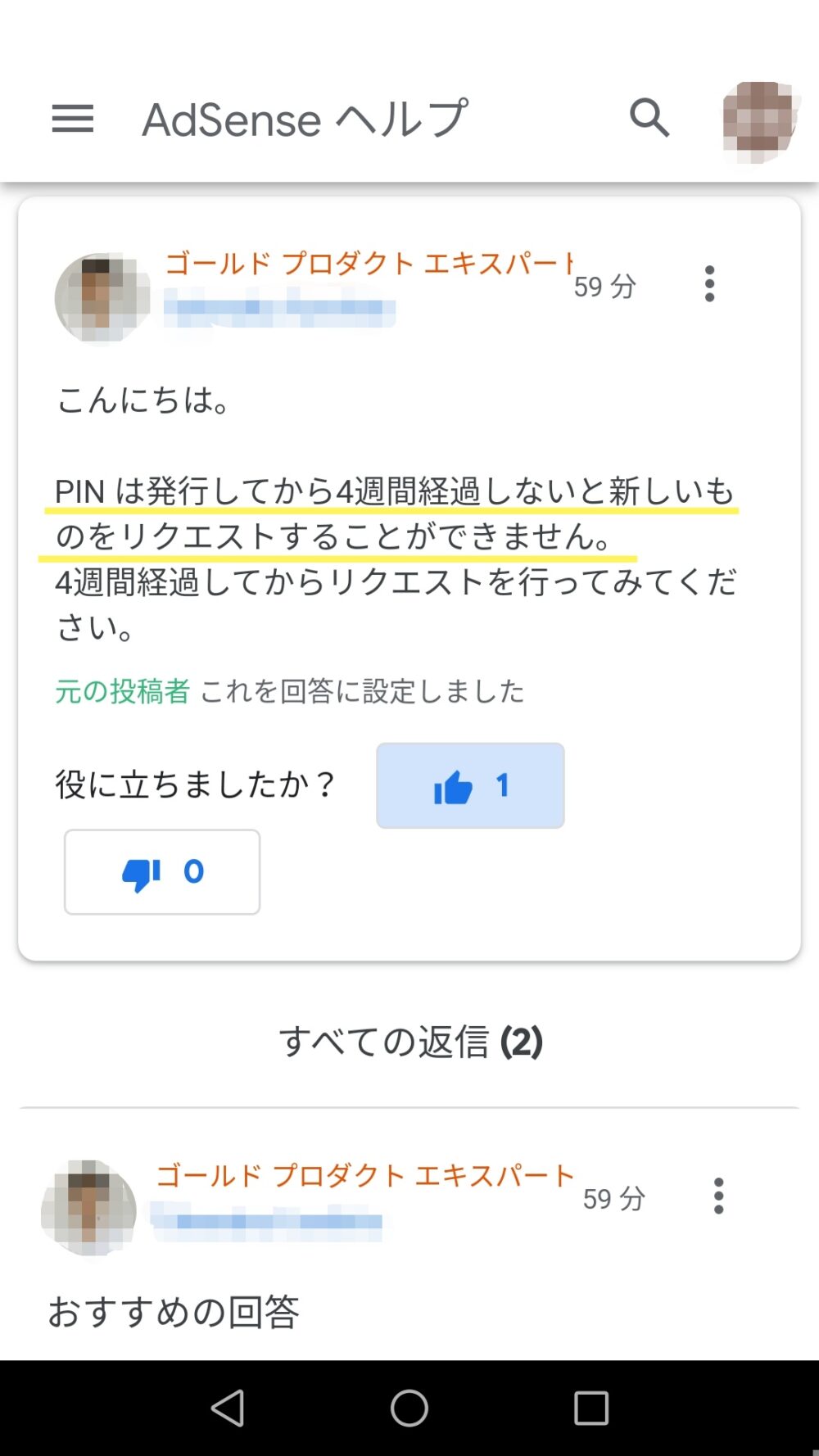
Task: Open overflow menu on the recommended answer card
Action: (x=709, y=284)
